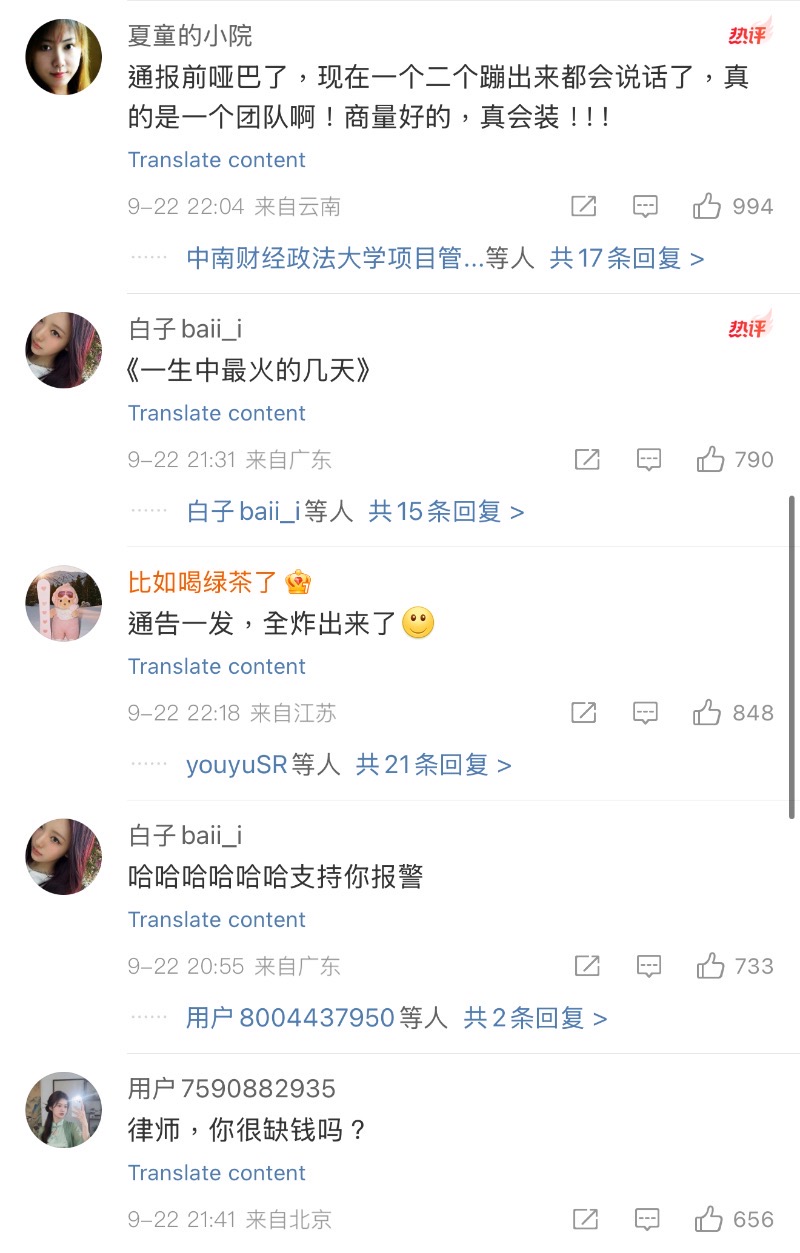Like the 哈哈哈哈哈哈支持你报警 comment
This screenshot has height=1253, width=800.
[711, 966]
